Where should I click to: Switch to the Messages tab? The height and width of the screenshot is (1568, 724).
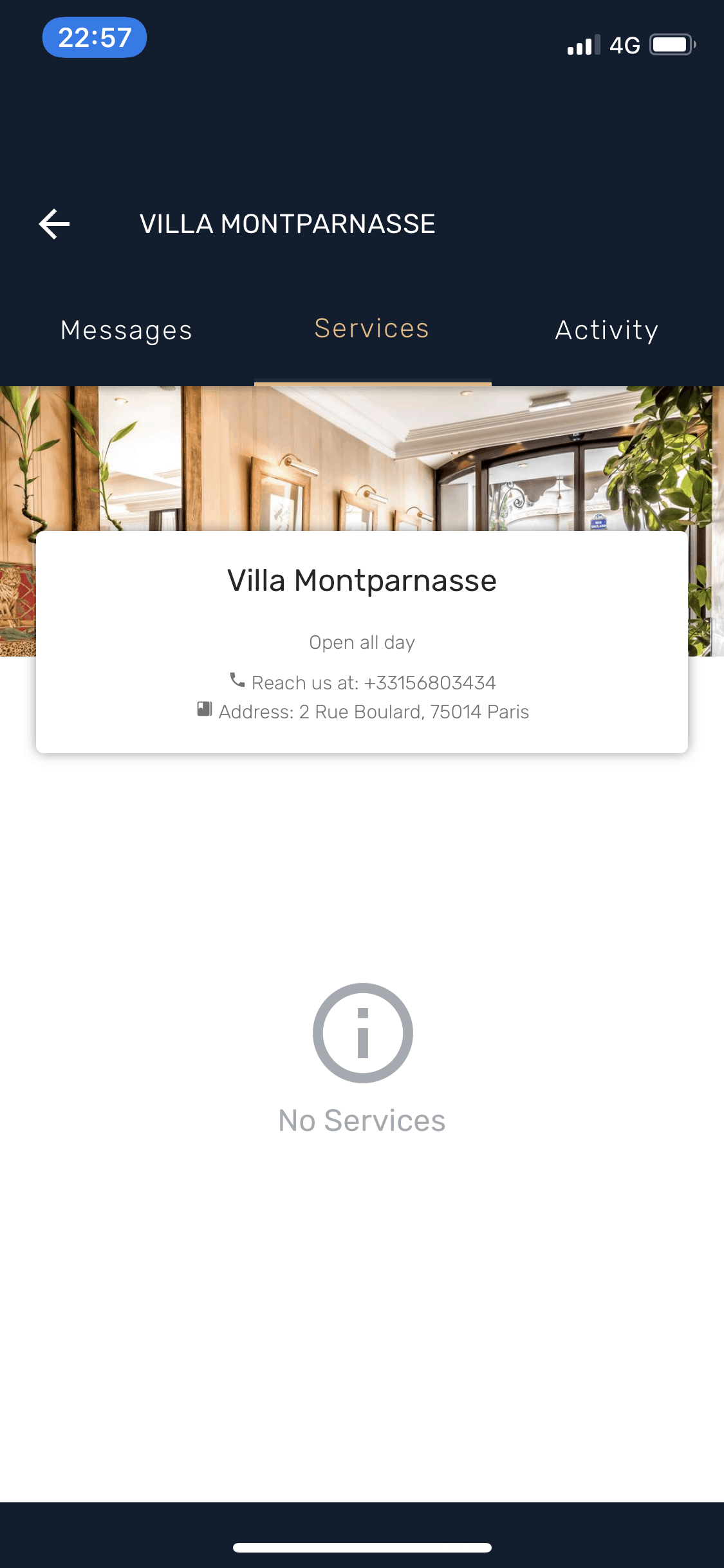point(127,330)
